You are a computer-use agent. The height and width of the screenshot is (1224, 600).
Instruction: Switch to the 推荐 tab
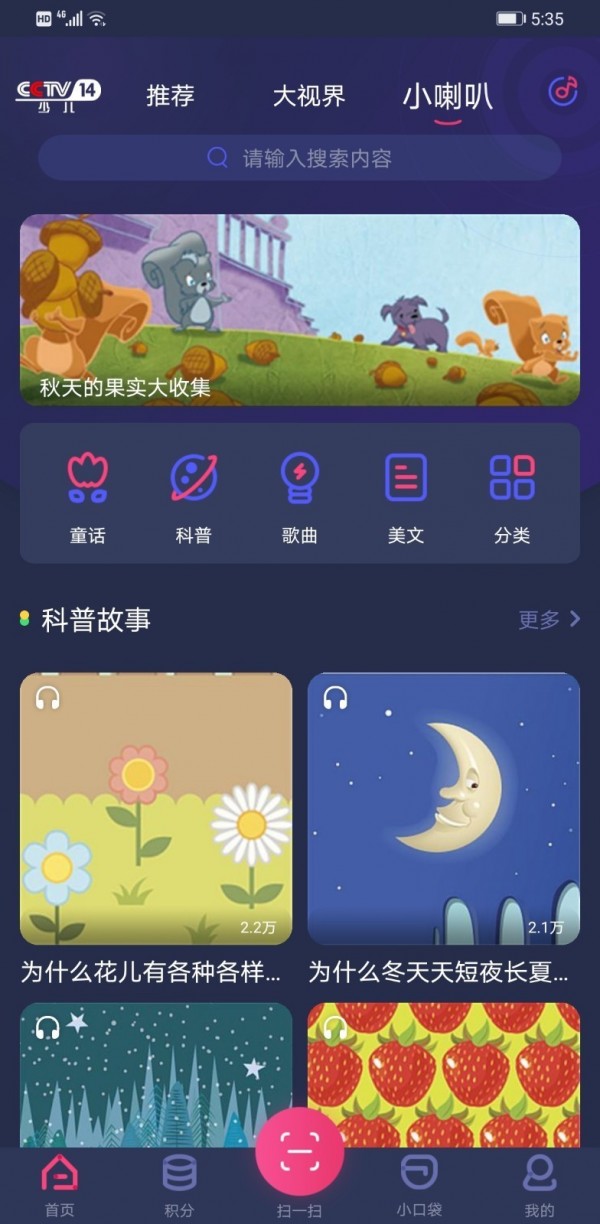tap(170, 96)
